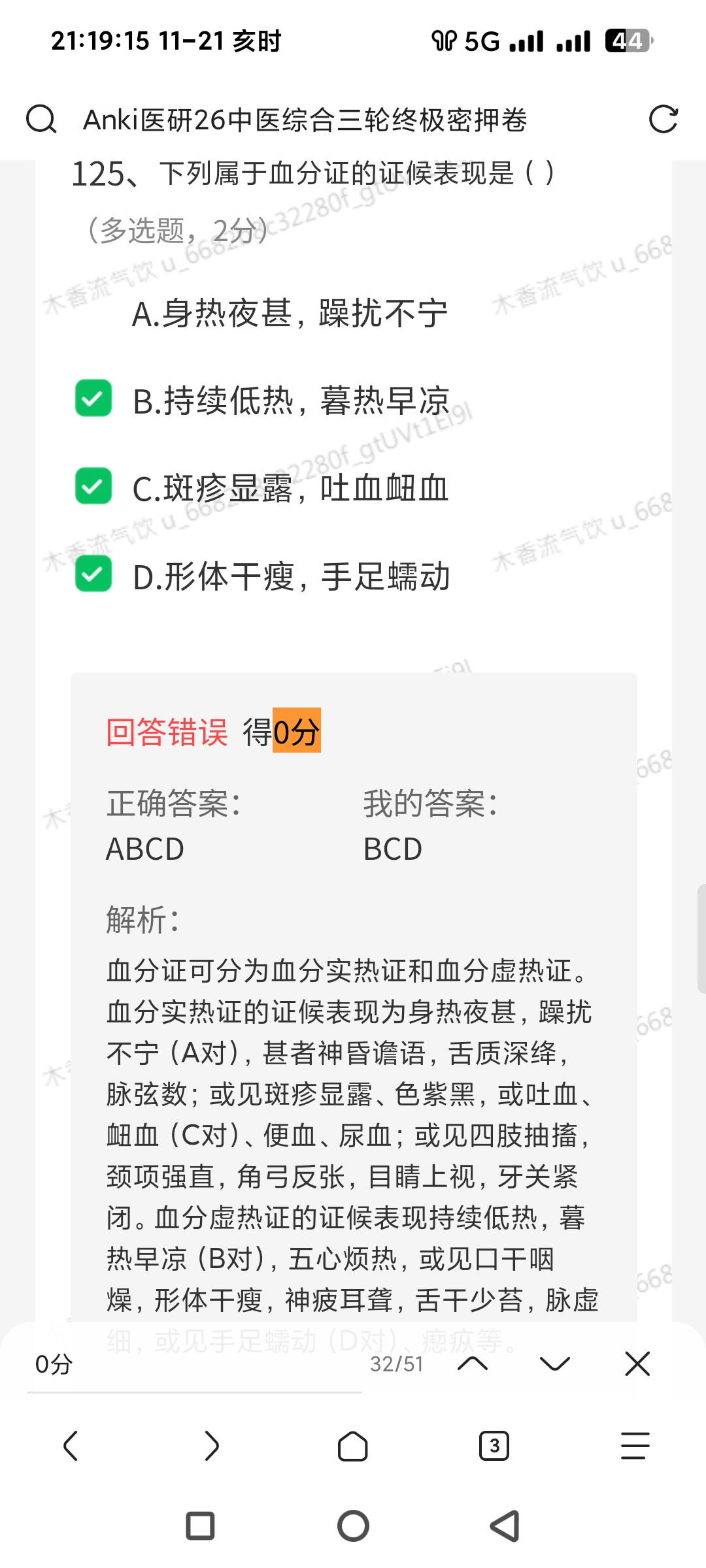The height and width of the screenshot is (1568, 706).
Task: Go back to the previous browser page
Action: pos(71,1445)
